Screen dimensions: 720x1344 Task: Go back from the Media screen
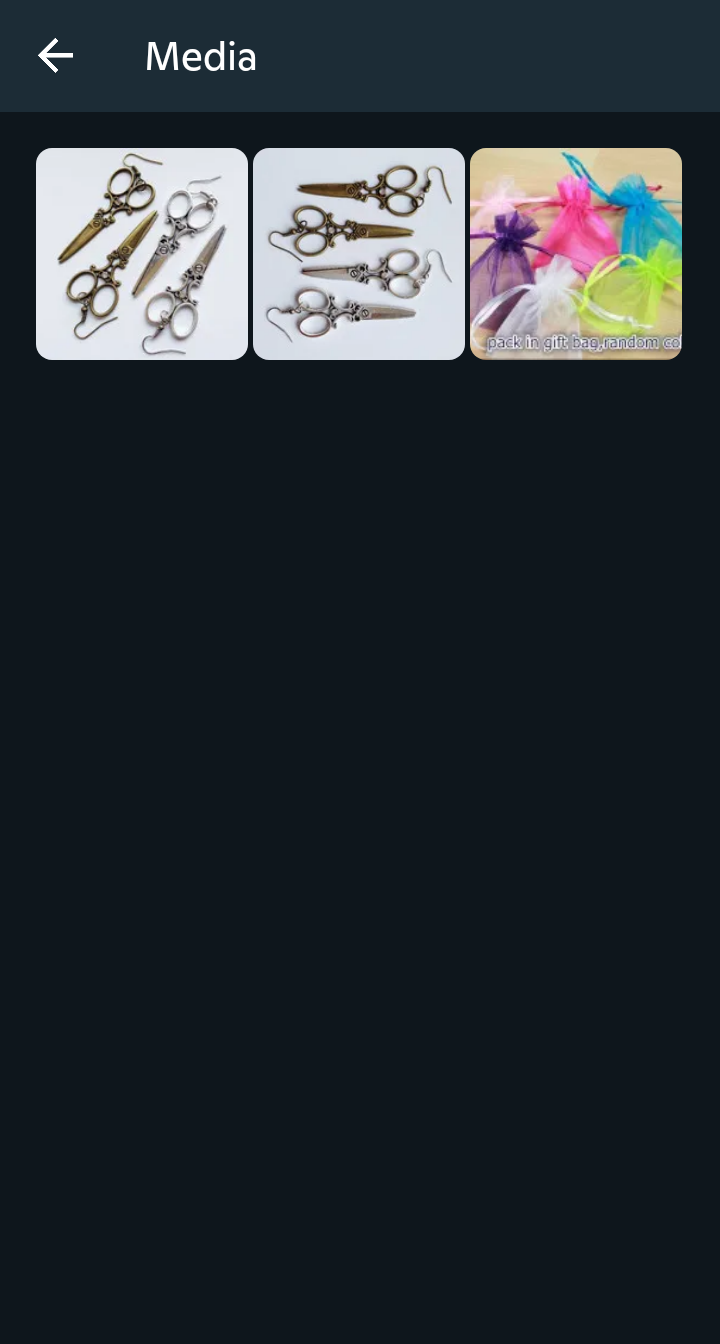point(56,56)
